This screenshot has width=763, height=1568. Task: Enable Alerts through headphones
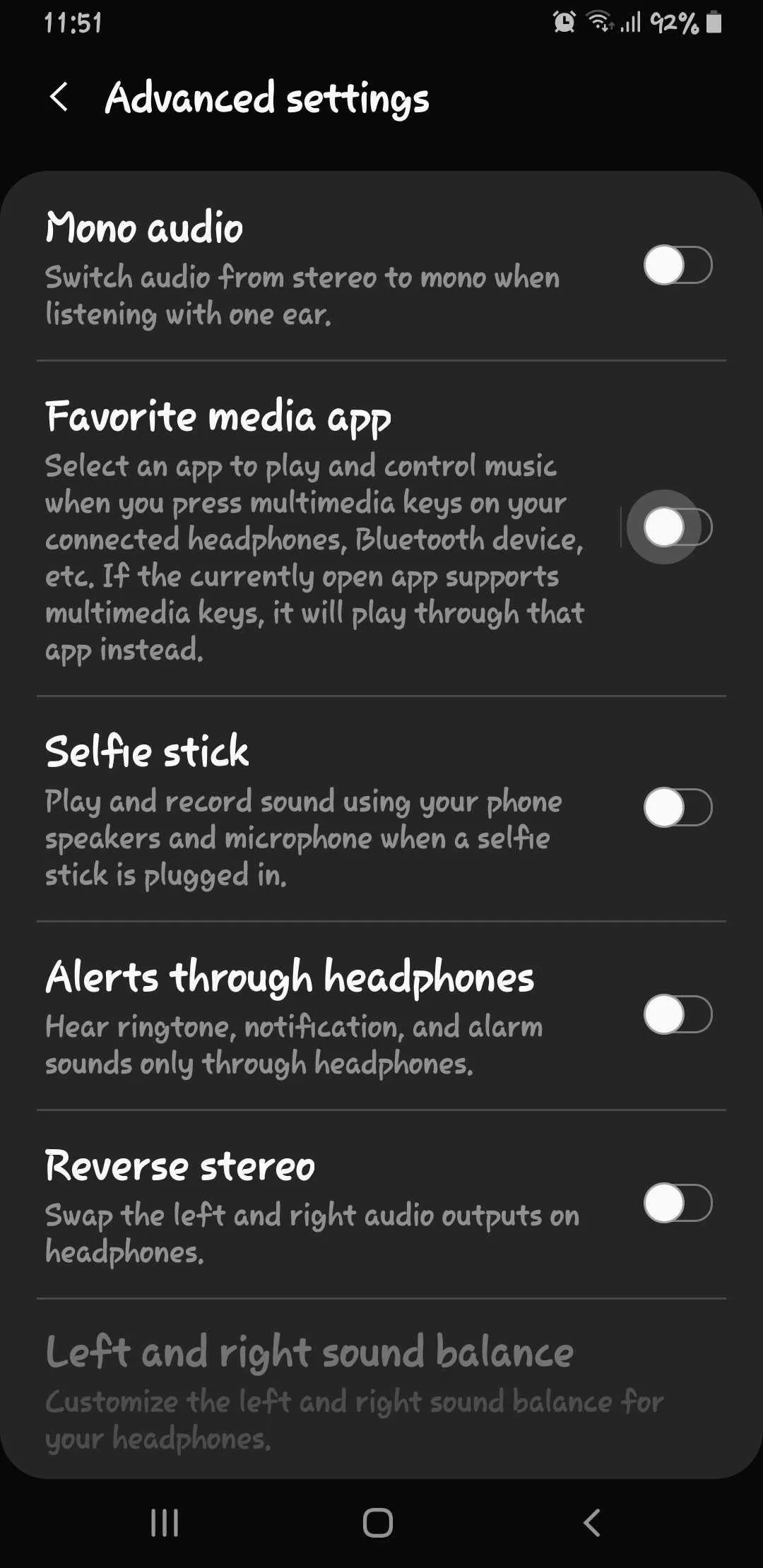(678, 1014)
